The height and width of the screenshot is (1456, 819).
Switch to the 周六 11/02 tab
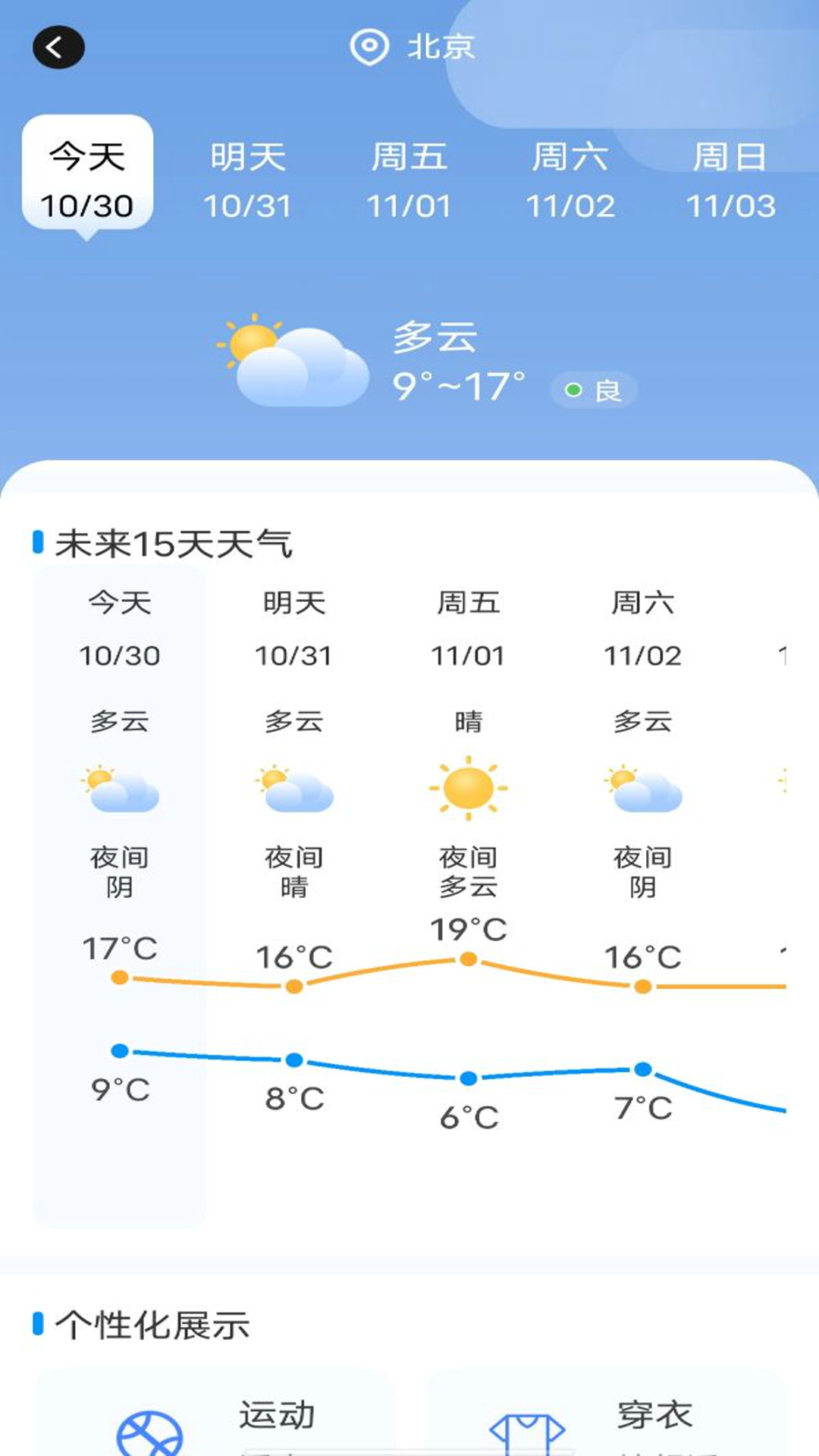(570, 180)
